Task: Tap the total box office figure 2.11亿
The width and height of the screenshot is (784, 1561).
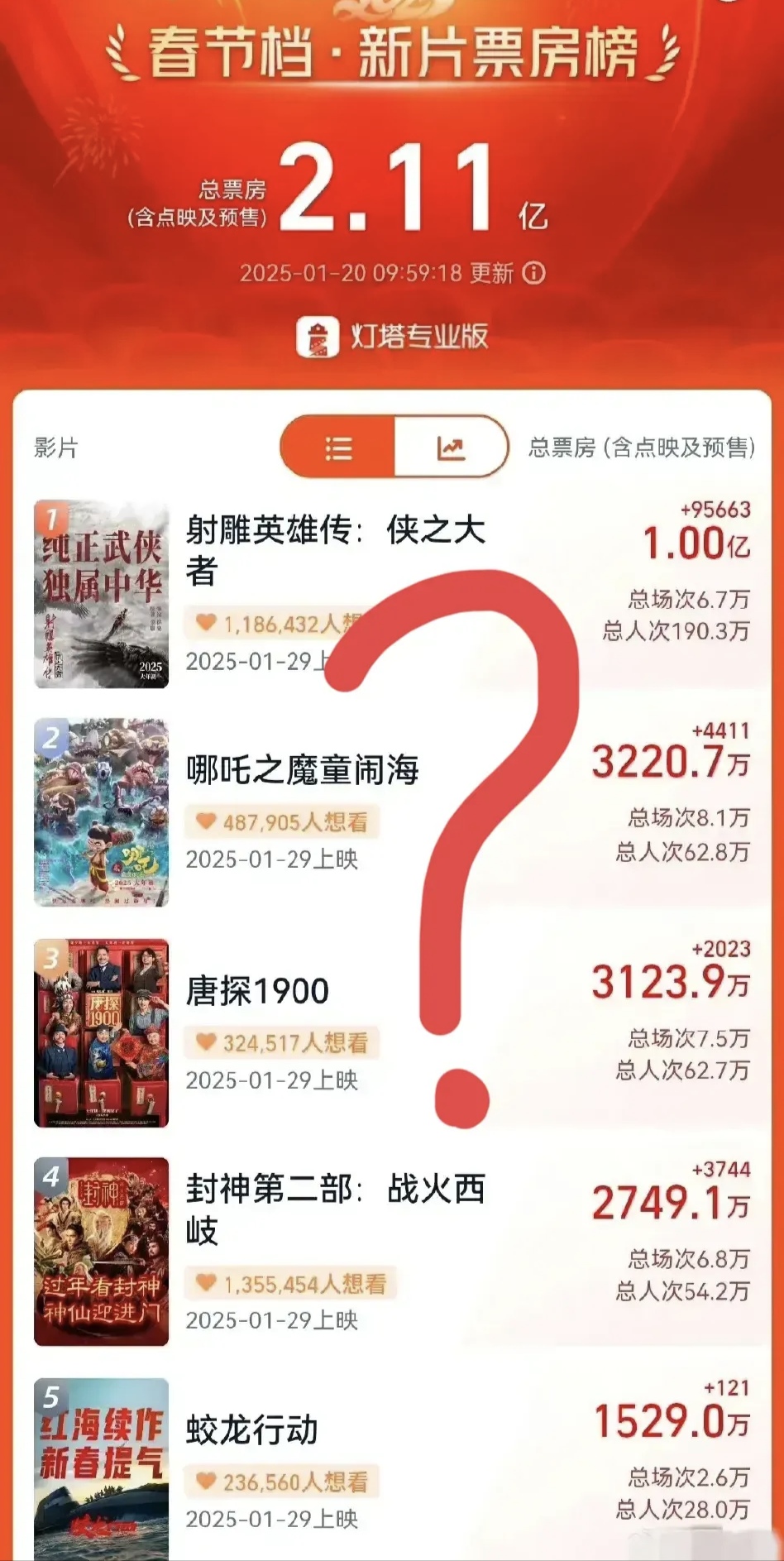Action: 389,196
